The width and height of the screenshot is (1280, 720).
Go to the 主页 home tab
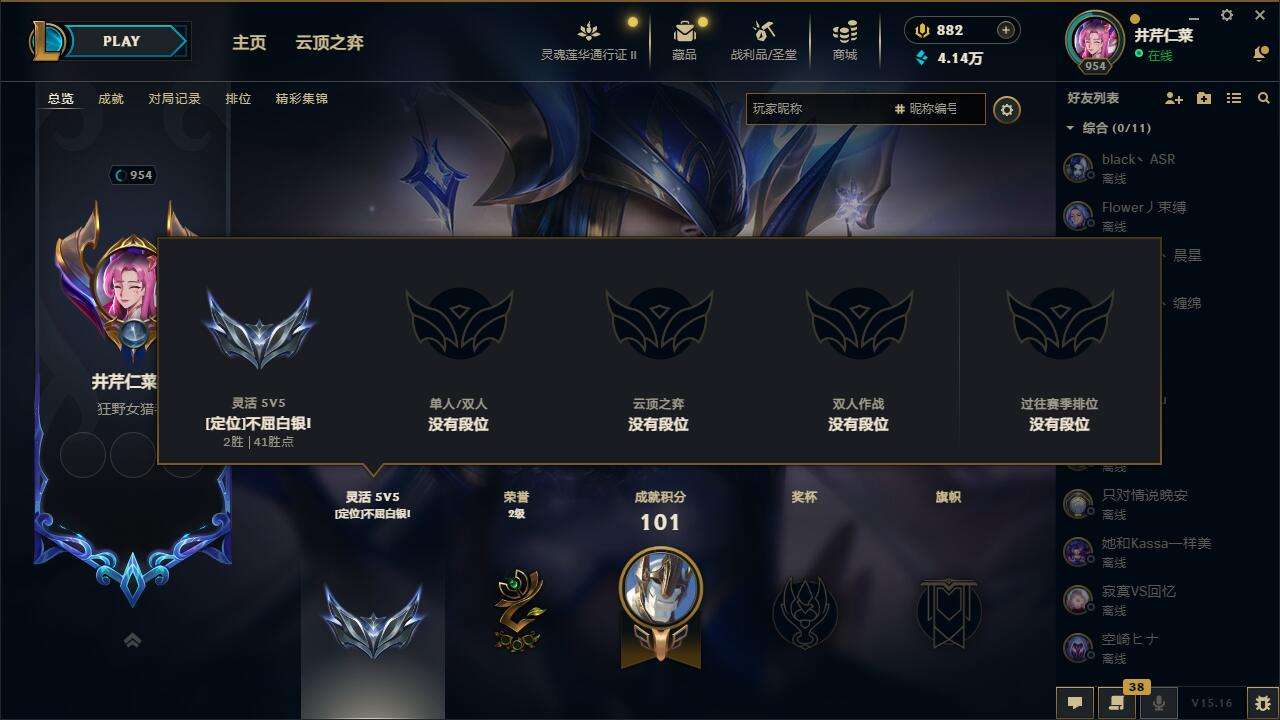[x=249, y=43]
